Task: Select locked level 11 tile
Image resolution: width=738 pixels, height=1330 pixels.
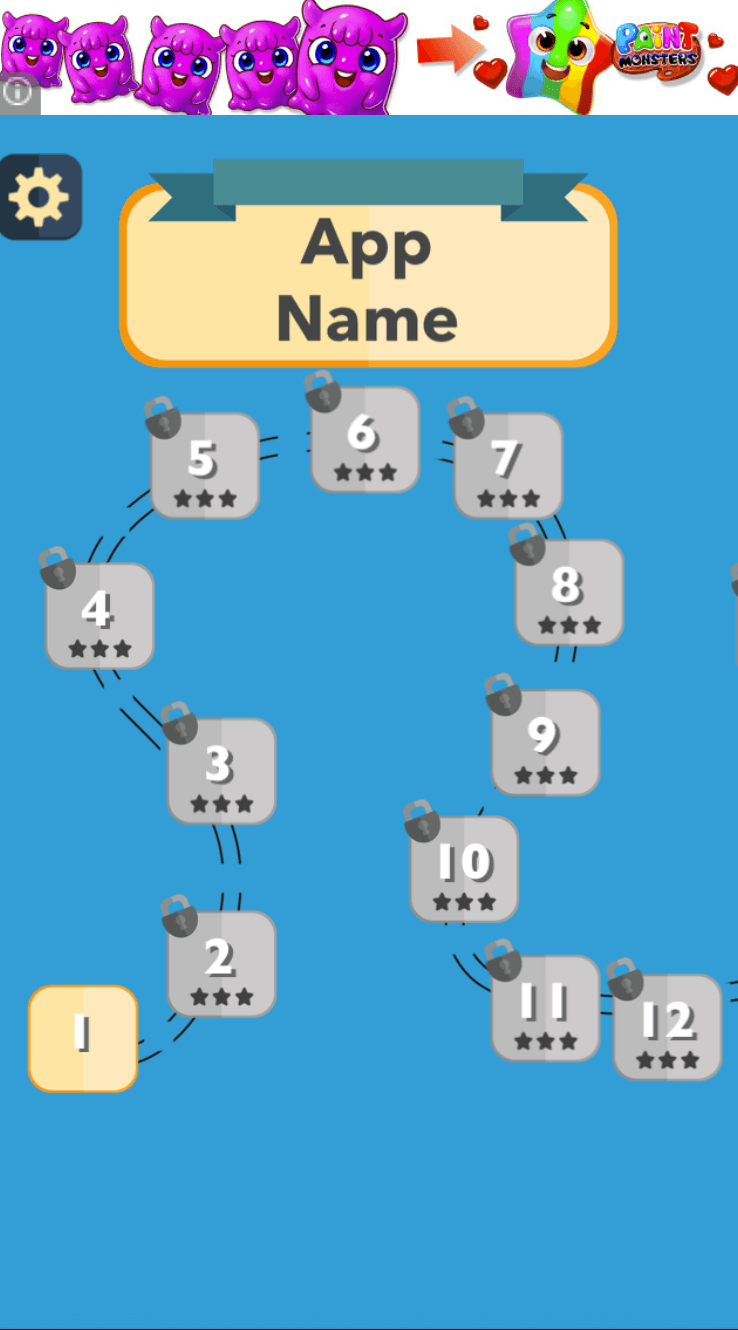Action: pyautogui.click(x=545, y=1008)
